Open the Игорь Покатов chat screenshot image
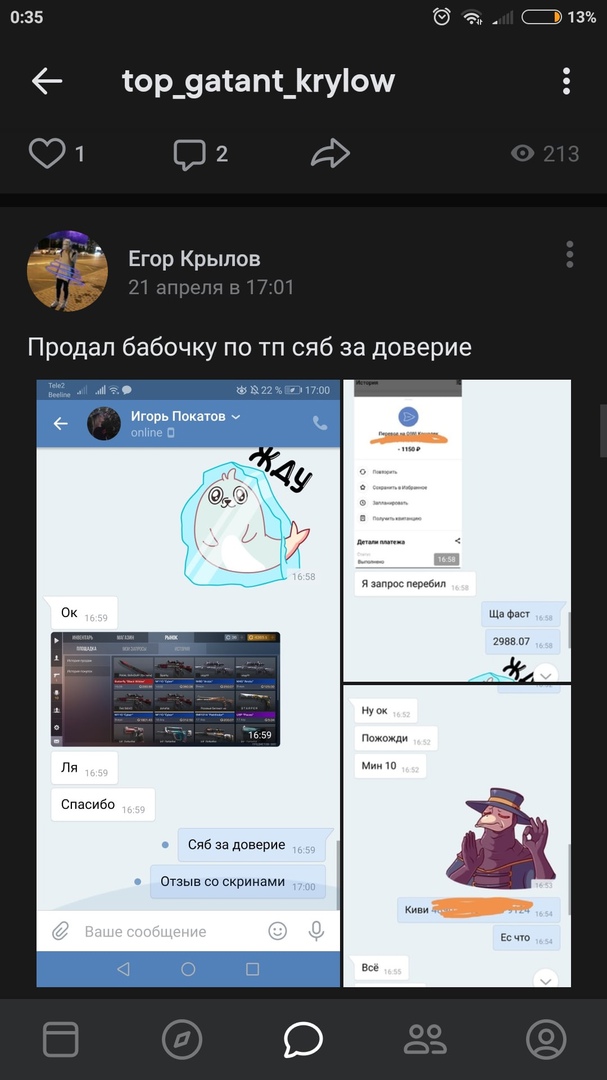The height and width of the screenshot is (1080, 607). [189, 683]
